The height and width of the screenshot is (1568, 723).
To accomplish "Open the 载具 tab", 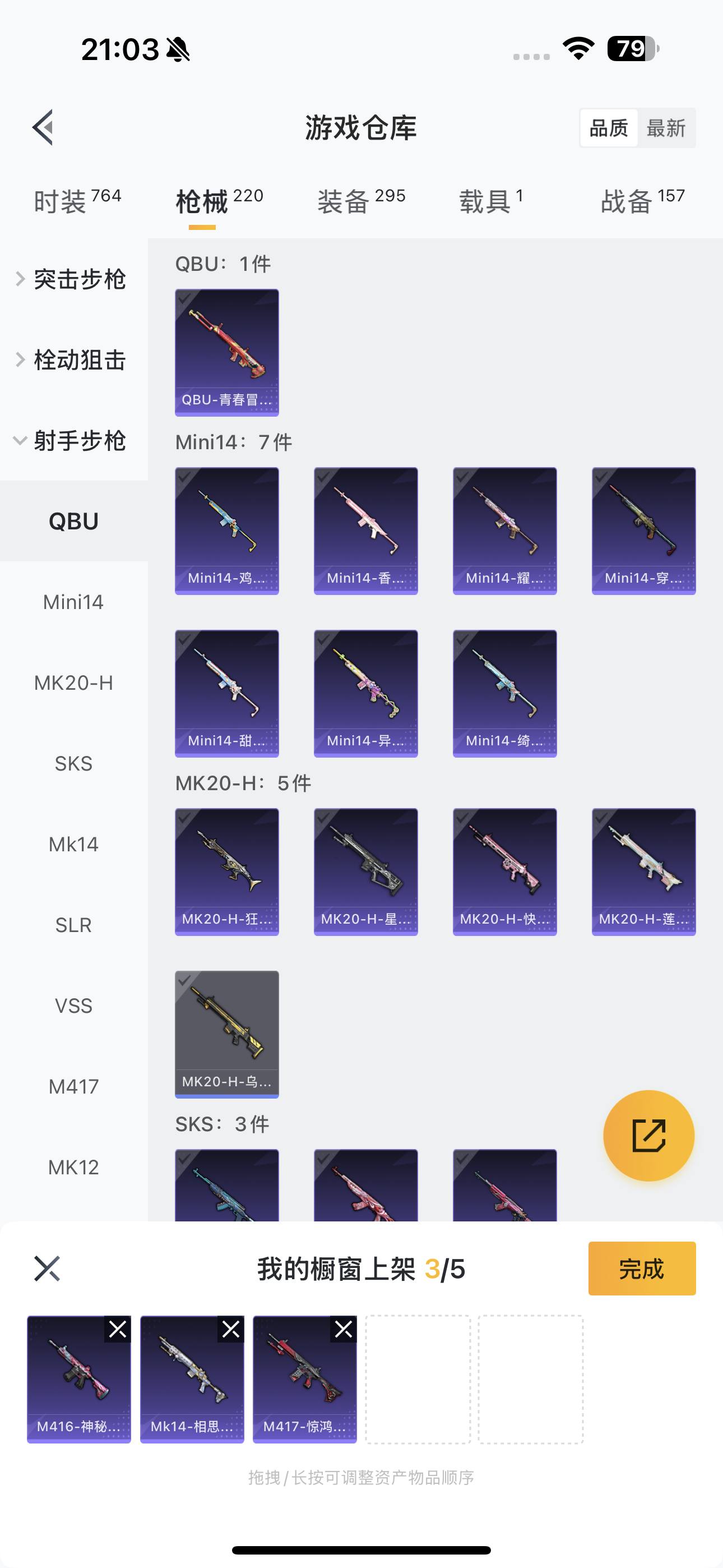I will (x=490, y=201).
